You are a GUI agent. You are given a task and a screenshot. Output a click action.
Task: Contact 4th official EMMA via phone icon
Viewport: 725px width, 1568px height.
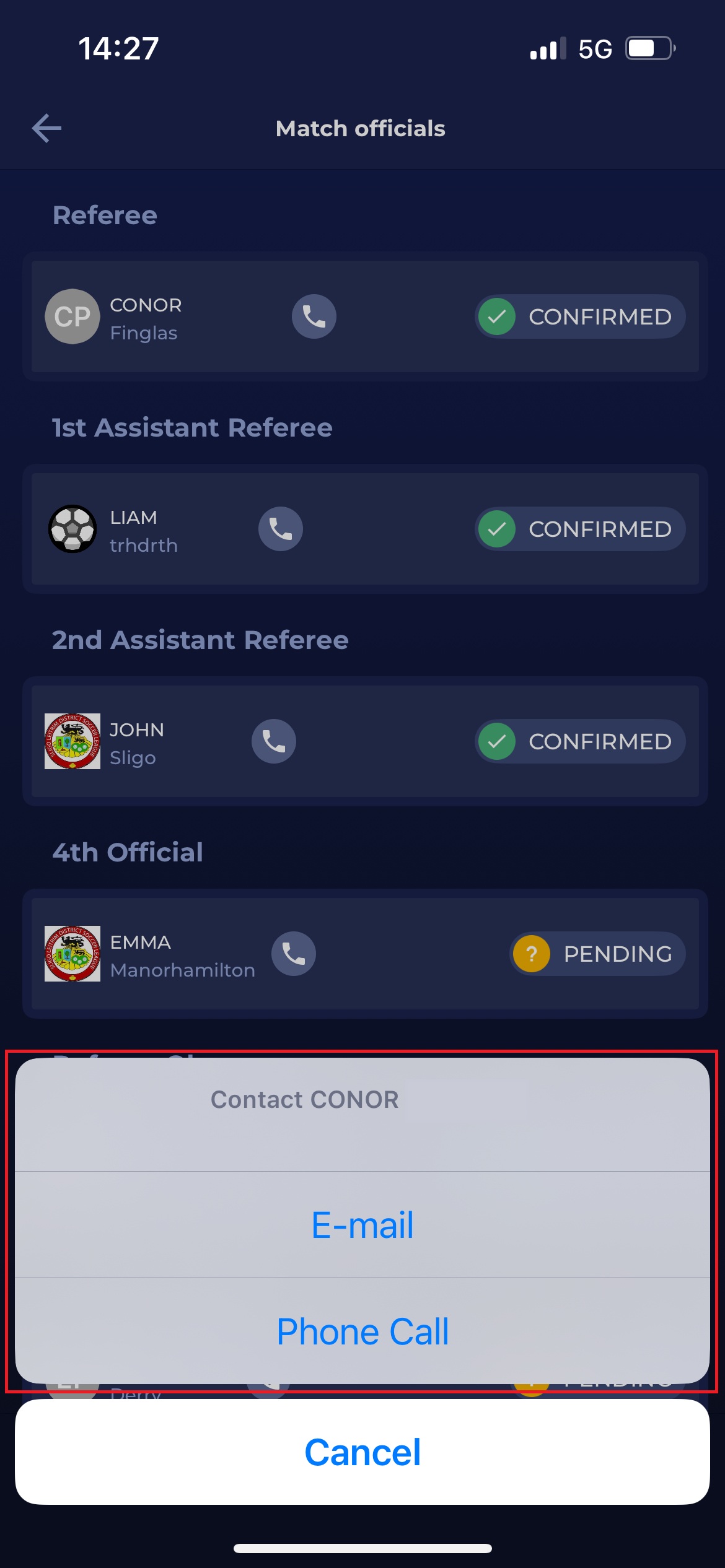click(294, 954)
